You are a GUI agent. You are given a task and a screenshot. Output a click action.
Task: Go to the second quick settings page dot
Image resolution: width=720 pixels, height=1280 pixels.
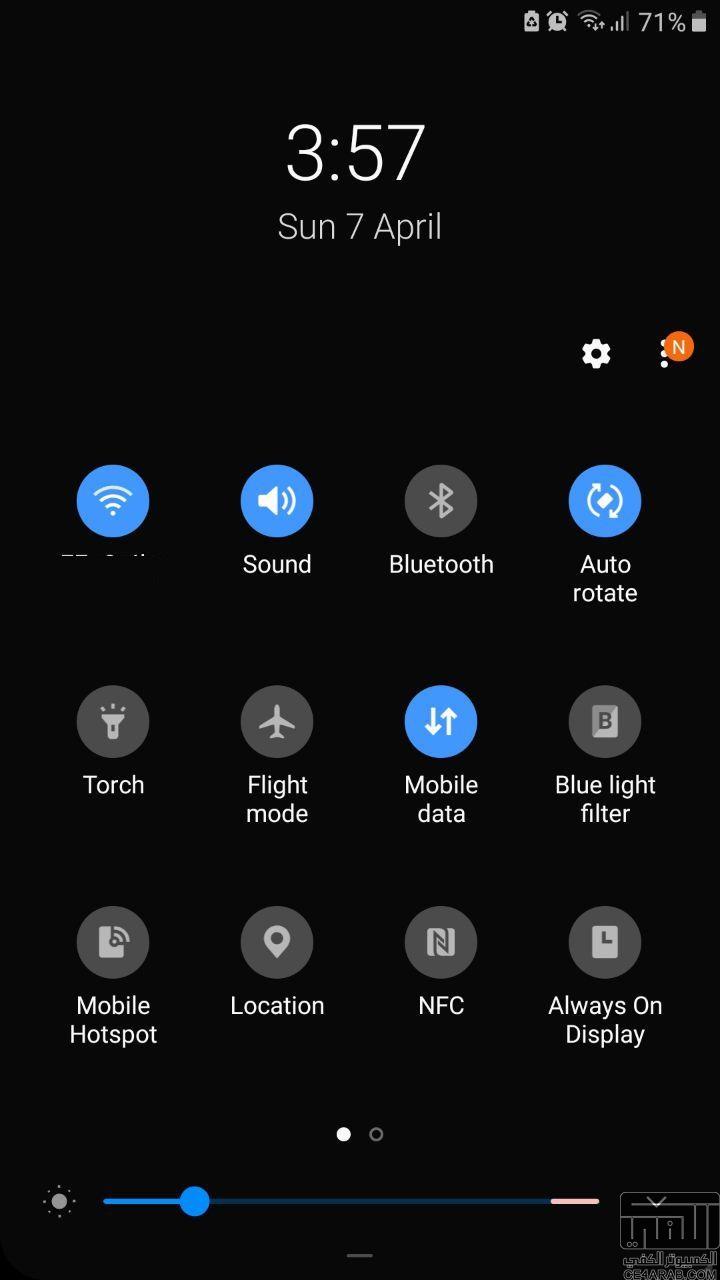(x=376, y=1134)
